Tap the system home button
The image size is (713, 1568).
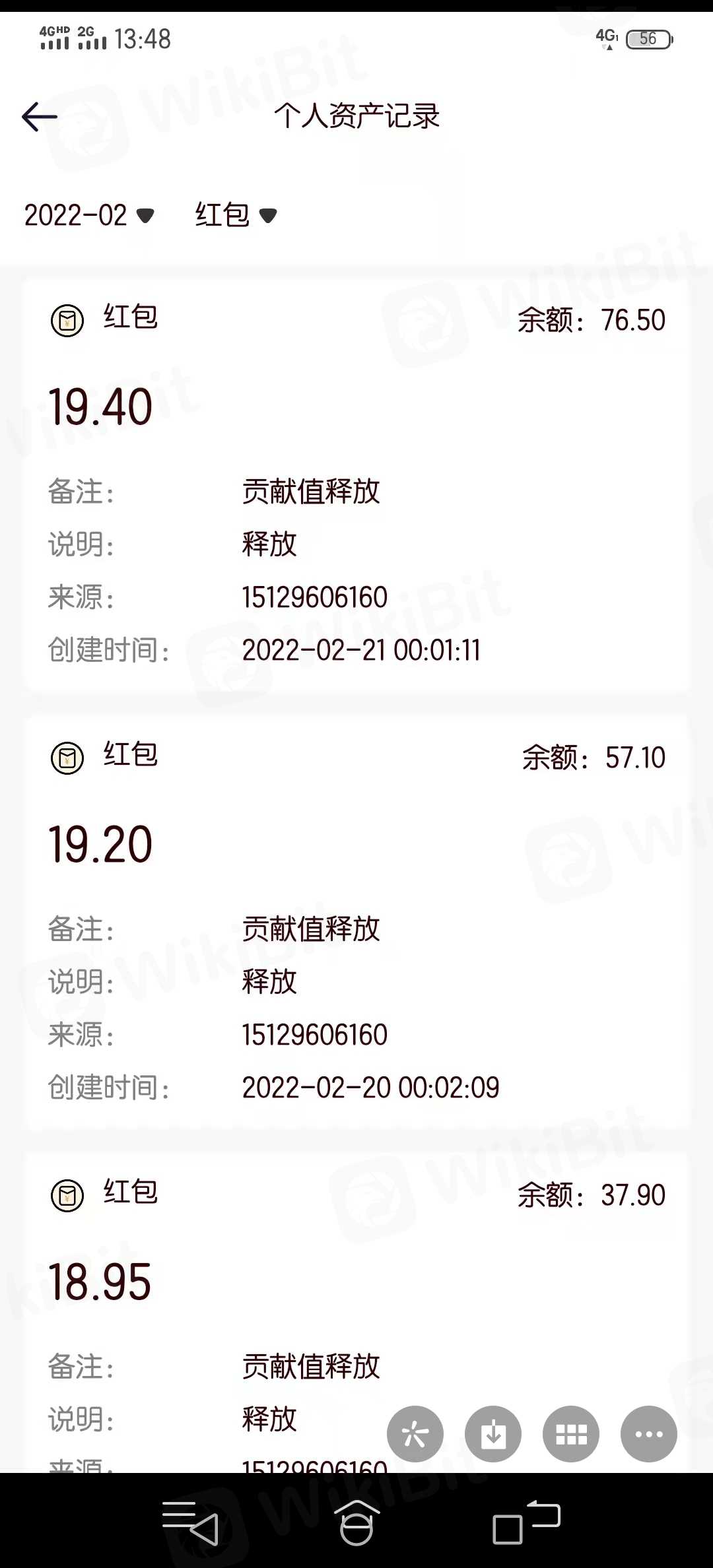point(356,1522)
